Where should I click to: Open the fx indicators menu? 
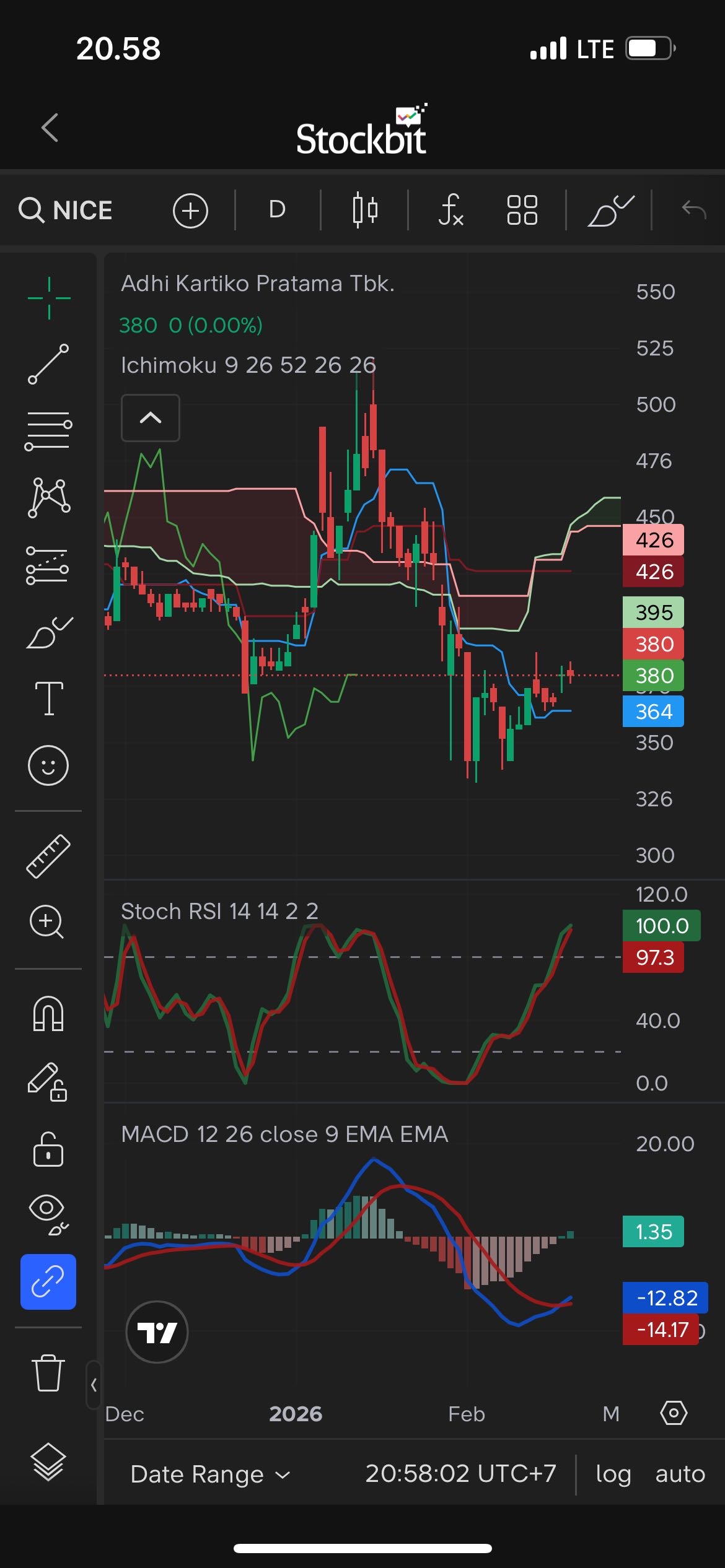pos(450,210)
